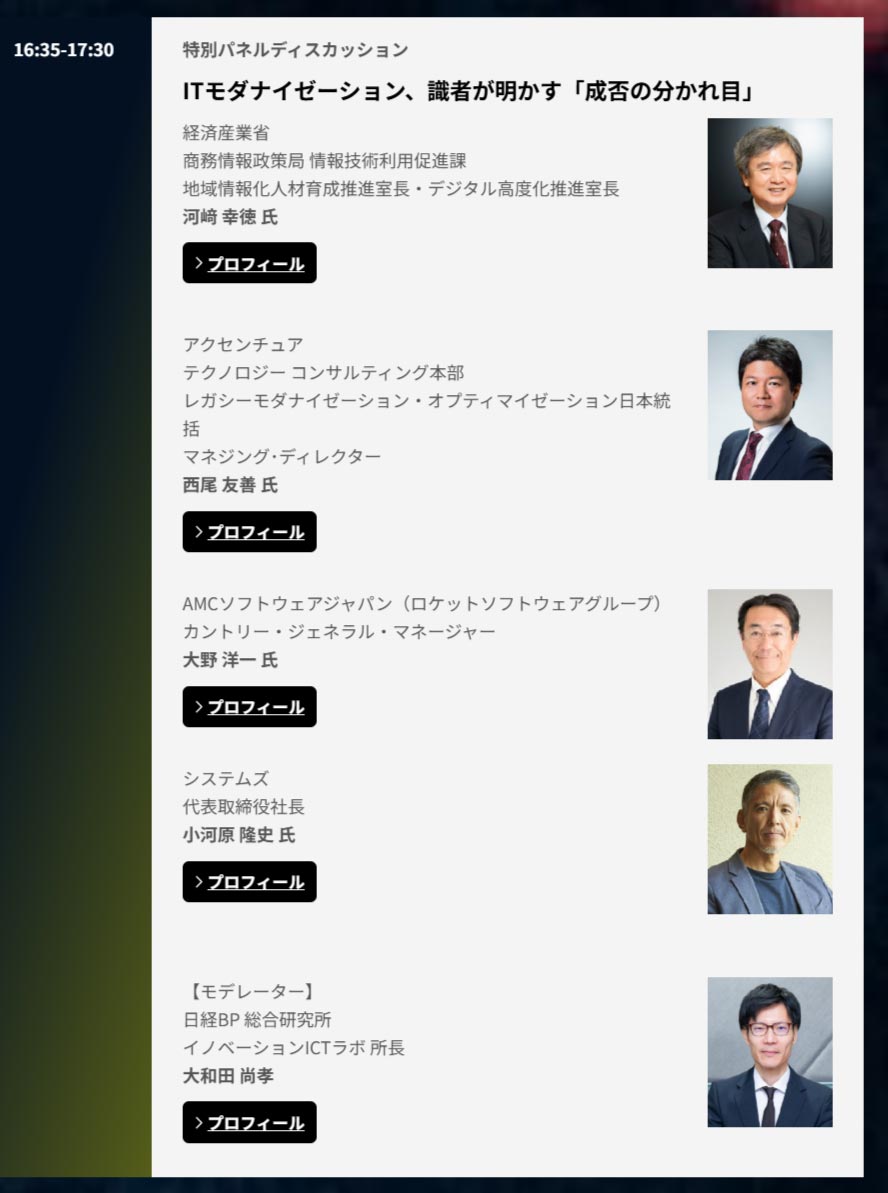This screenshot has height=1193, width=888.
Task: Show the profile of 大野 洋一 氏
Action: click(x=249, y=707)
